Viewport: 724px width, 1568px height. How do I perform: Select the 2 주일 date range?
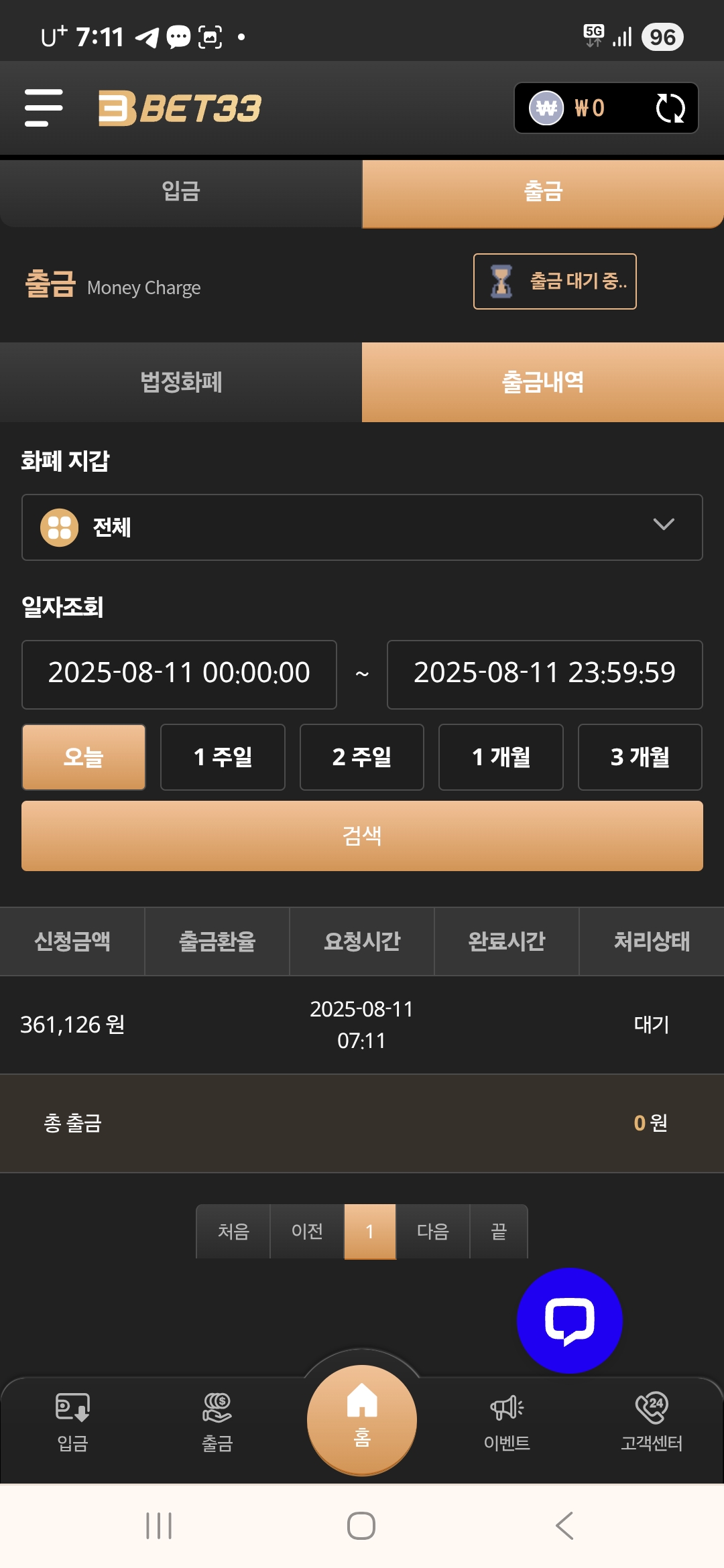pyautogui.click(x=361, y=757)
